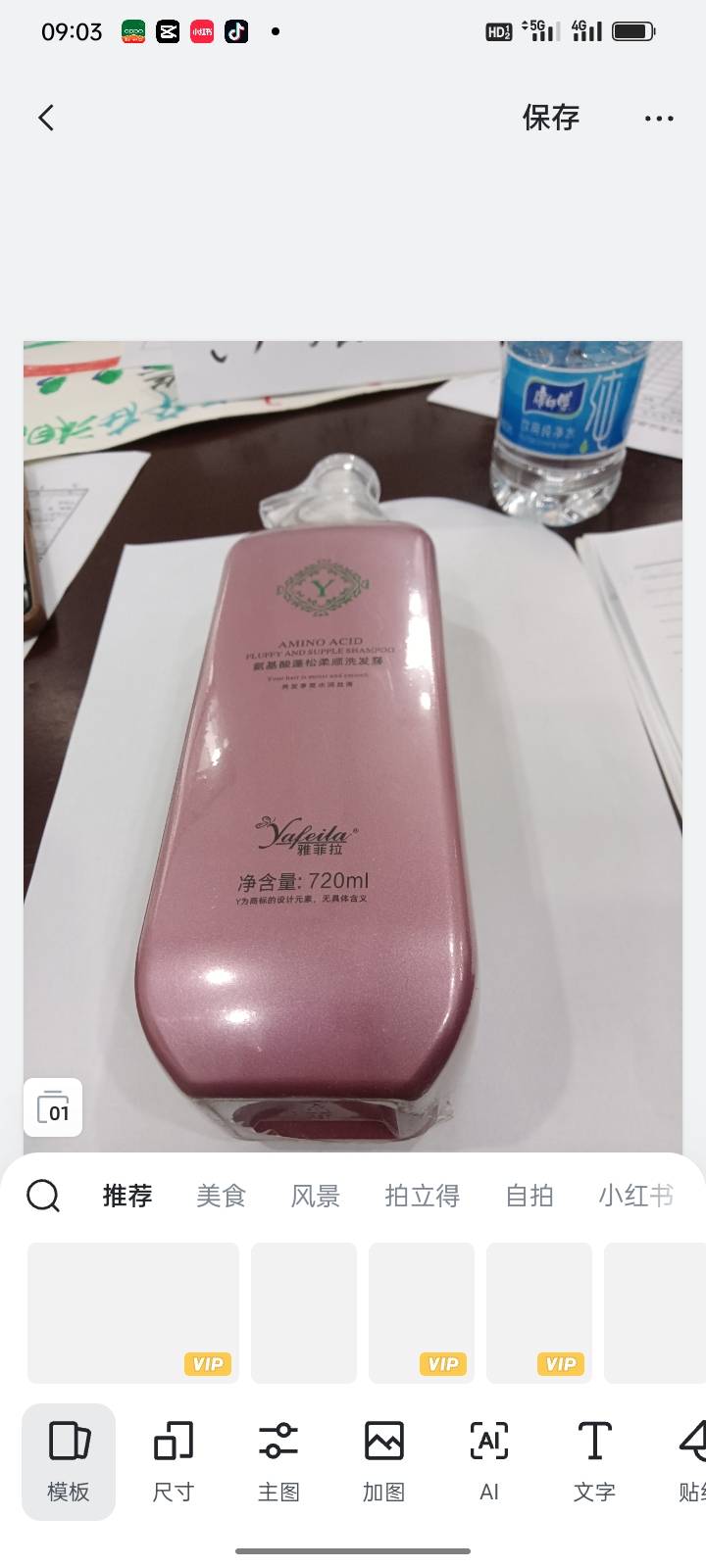This screenshot has width=706, height=1568.
Task: Open the three-dot overflow menu
Action: click(659, 119)
